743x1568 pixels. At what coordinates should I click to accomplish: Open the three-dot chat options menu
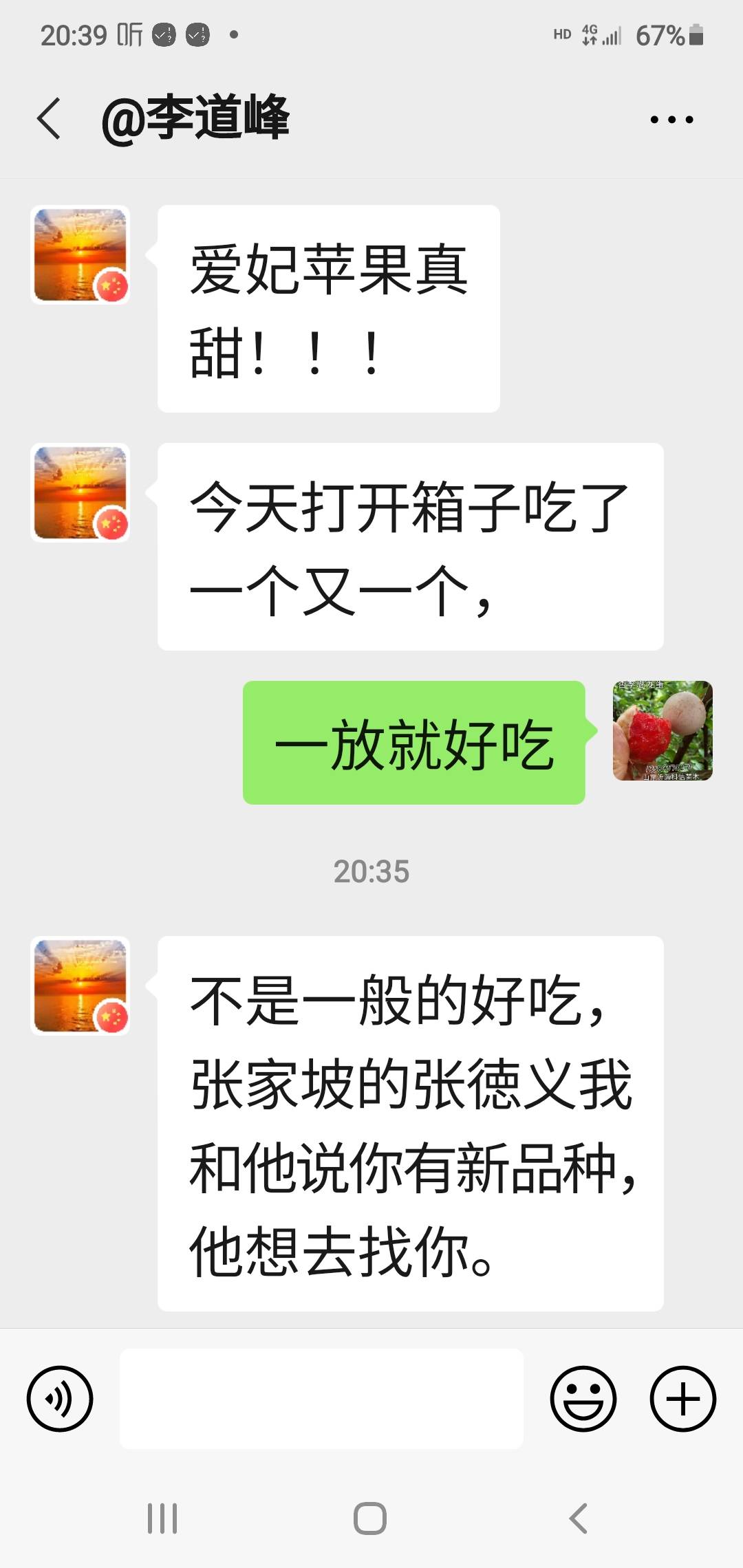[671, 120]
